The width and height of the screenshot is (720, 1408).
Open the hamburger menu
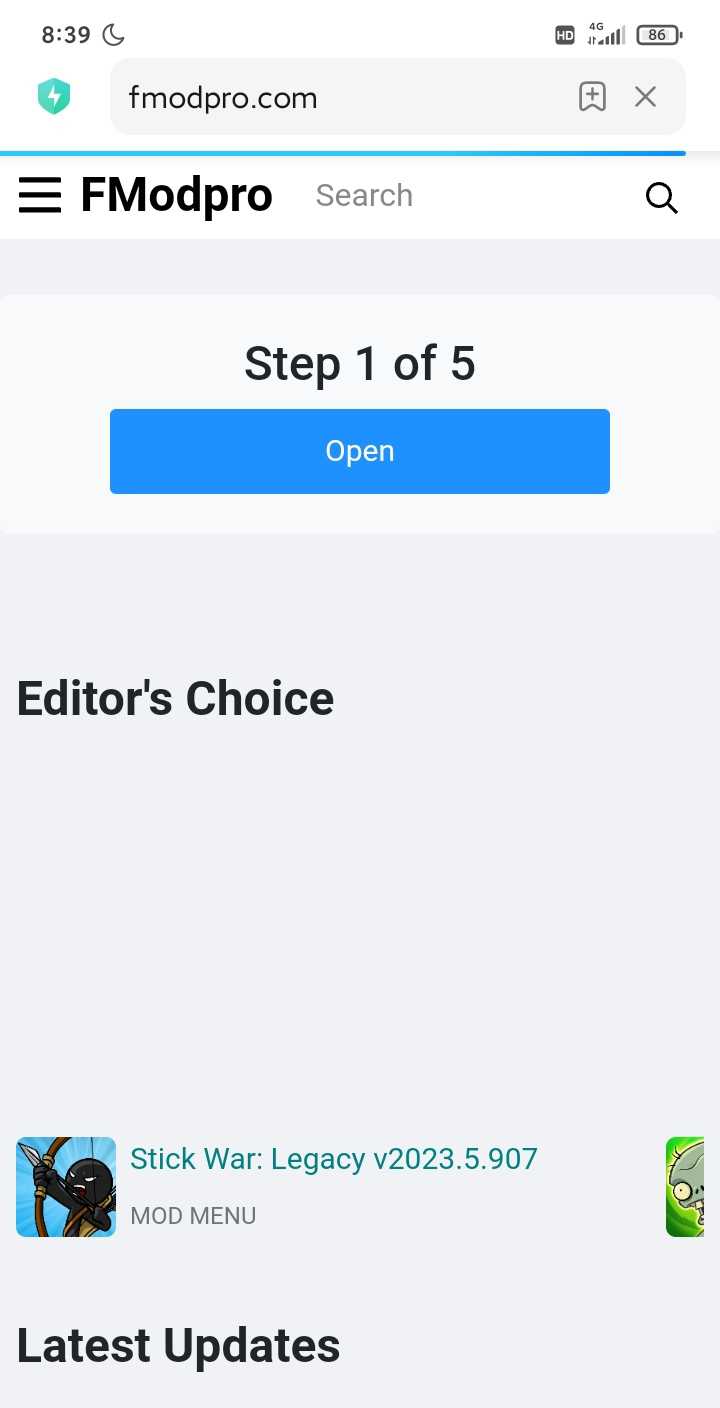click(40, 195)
